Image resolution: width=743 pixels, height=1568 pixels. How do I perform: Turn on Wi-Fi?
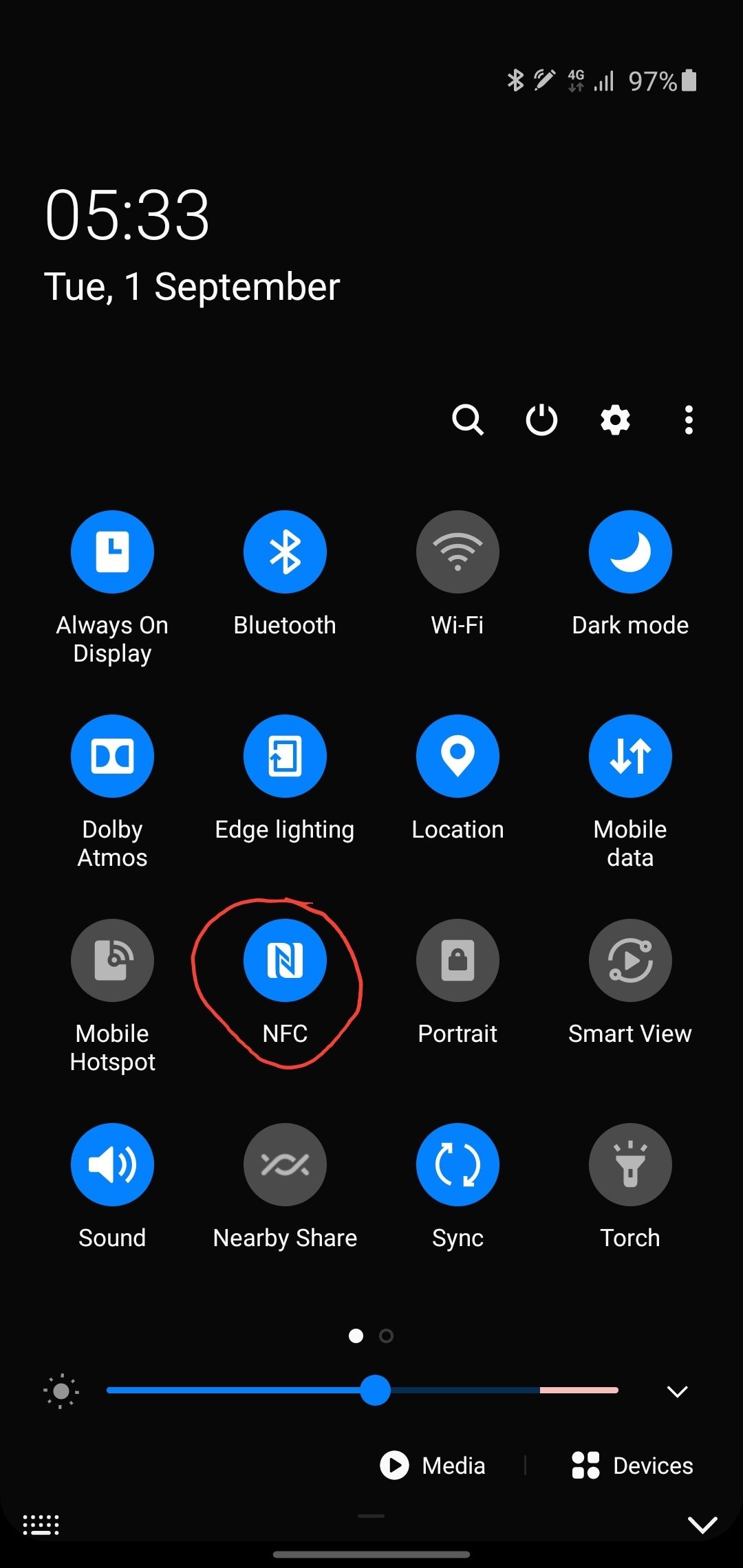(x=457, y=552)
